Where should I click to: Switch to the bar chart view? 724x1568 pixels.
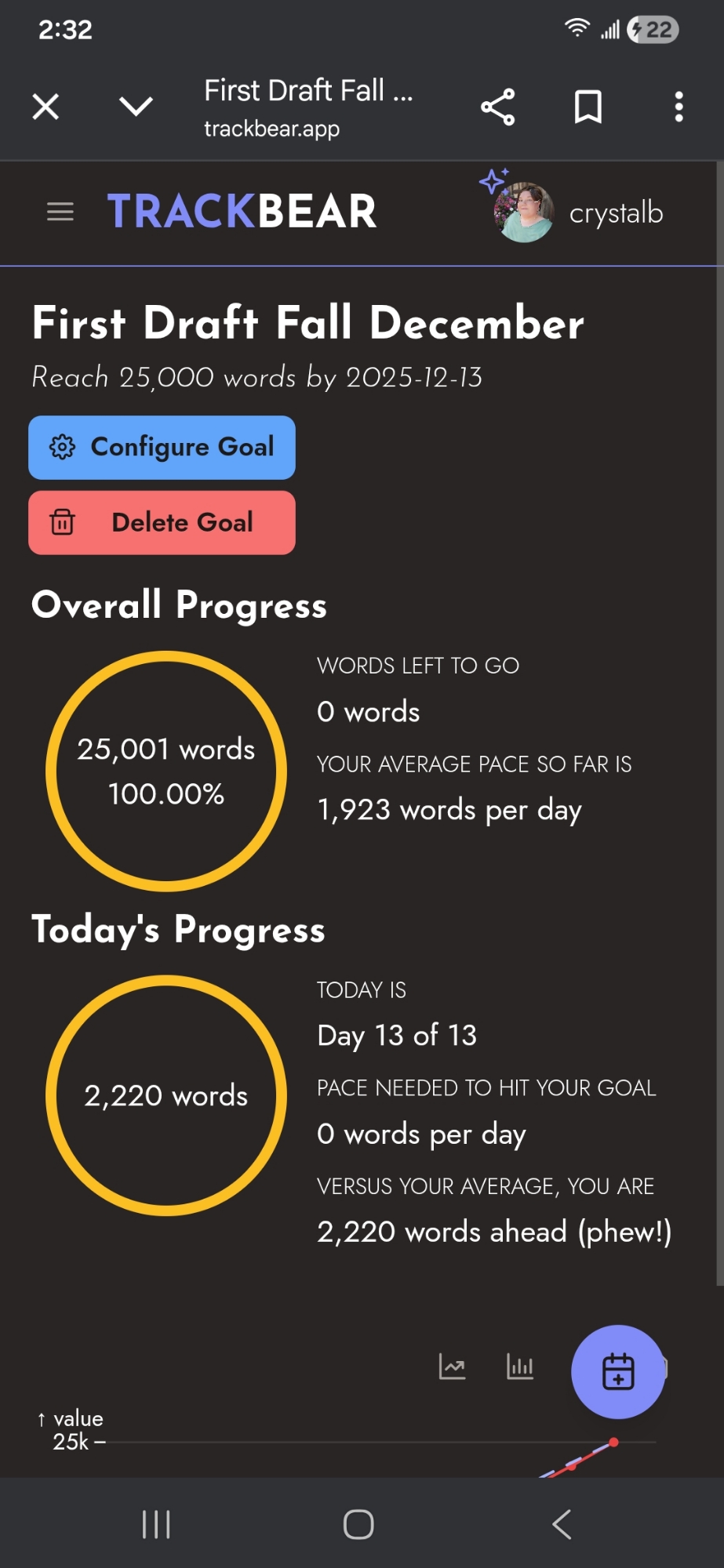520,1367
